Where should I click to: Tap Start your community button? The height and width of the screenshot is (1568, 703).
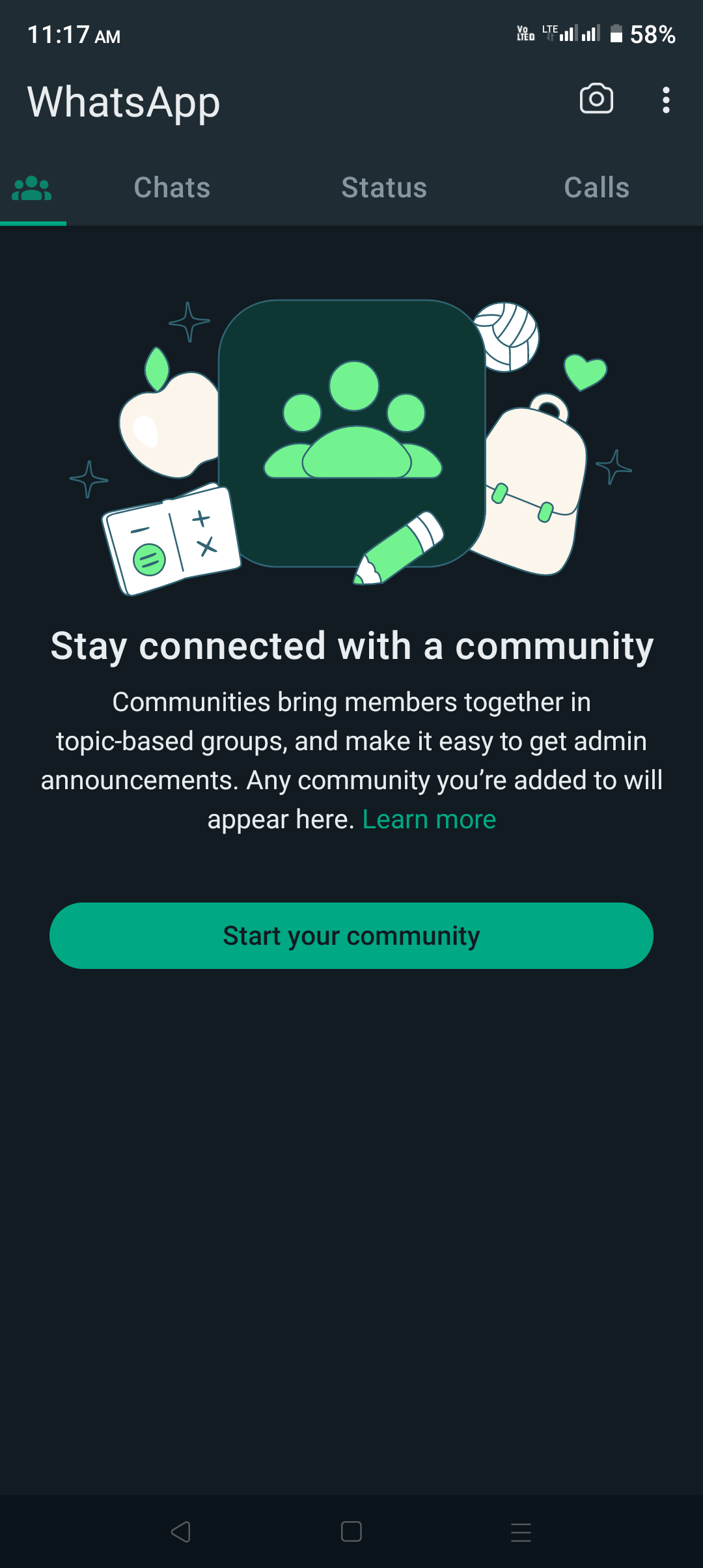click(x=351, y=936)
